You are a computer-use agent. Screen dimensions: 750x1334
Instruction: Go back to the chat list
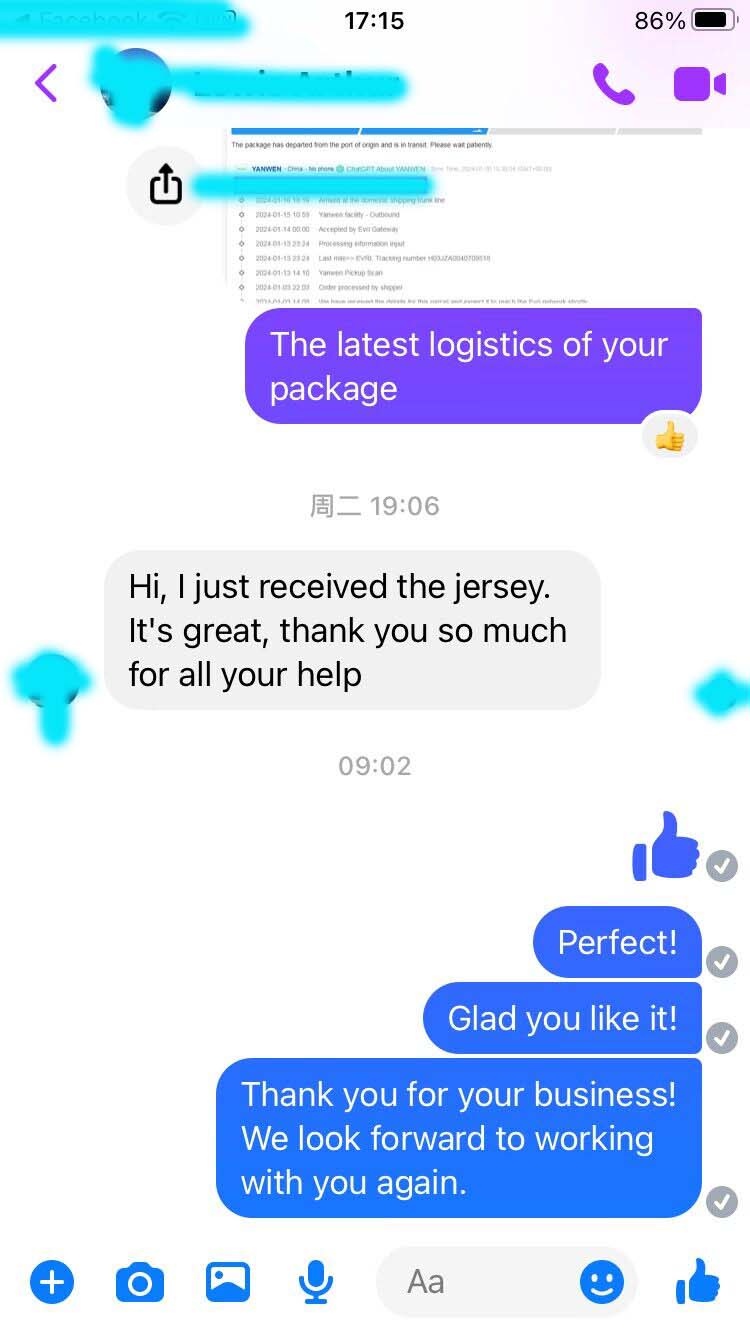pyautogui.click(x=46, y=83)
